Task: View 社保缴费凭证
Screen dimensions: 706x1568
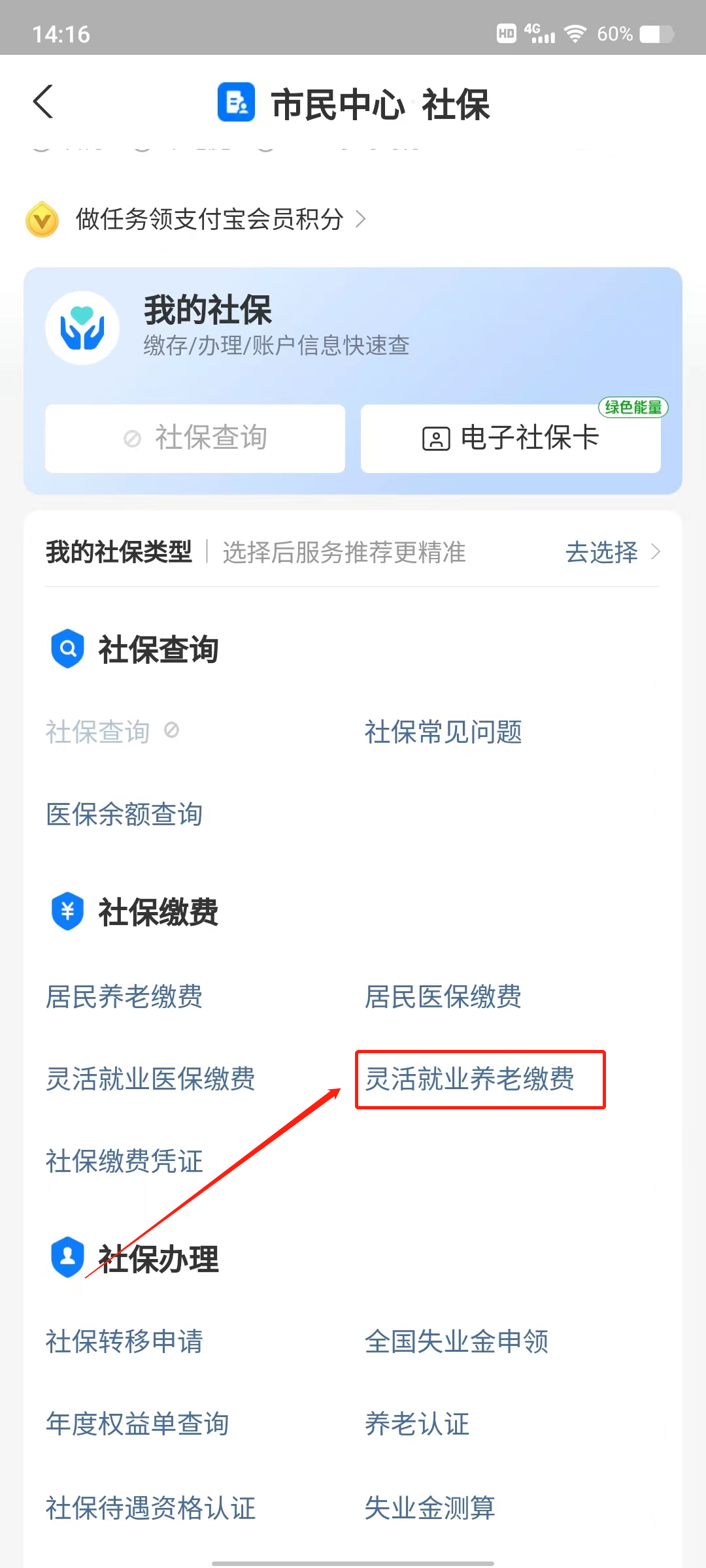Action: click(124, 1162)
